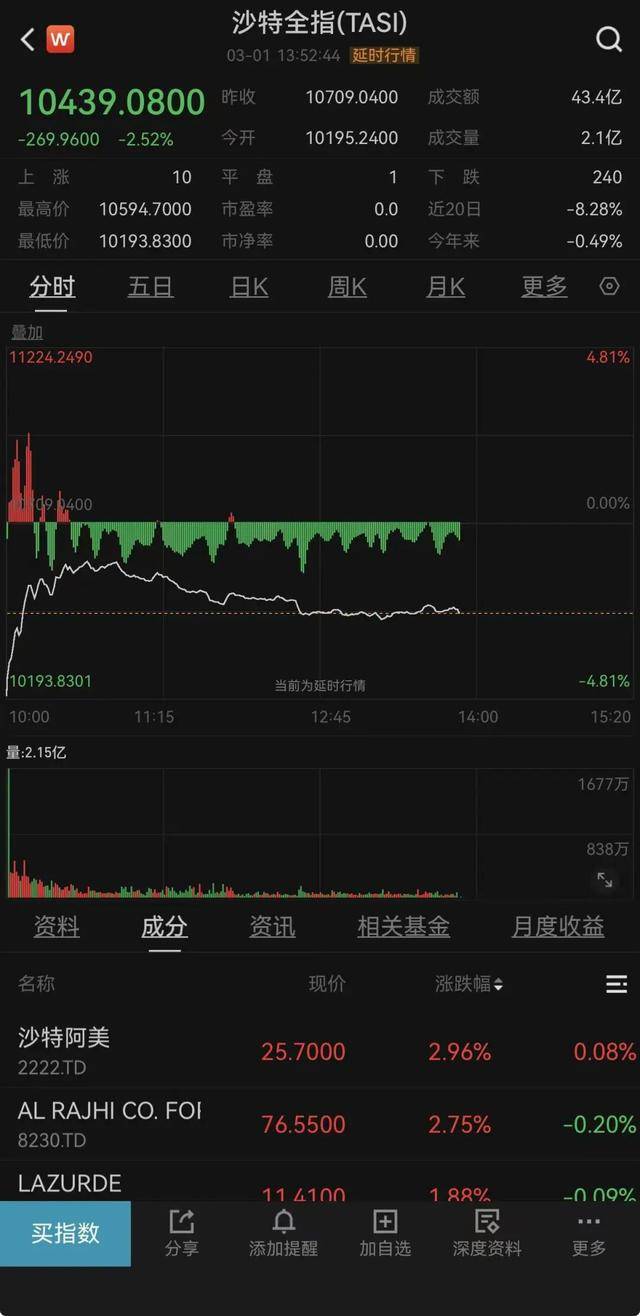Sort constituents by 涨跌幅

469,984
